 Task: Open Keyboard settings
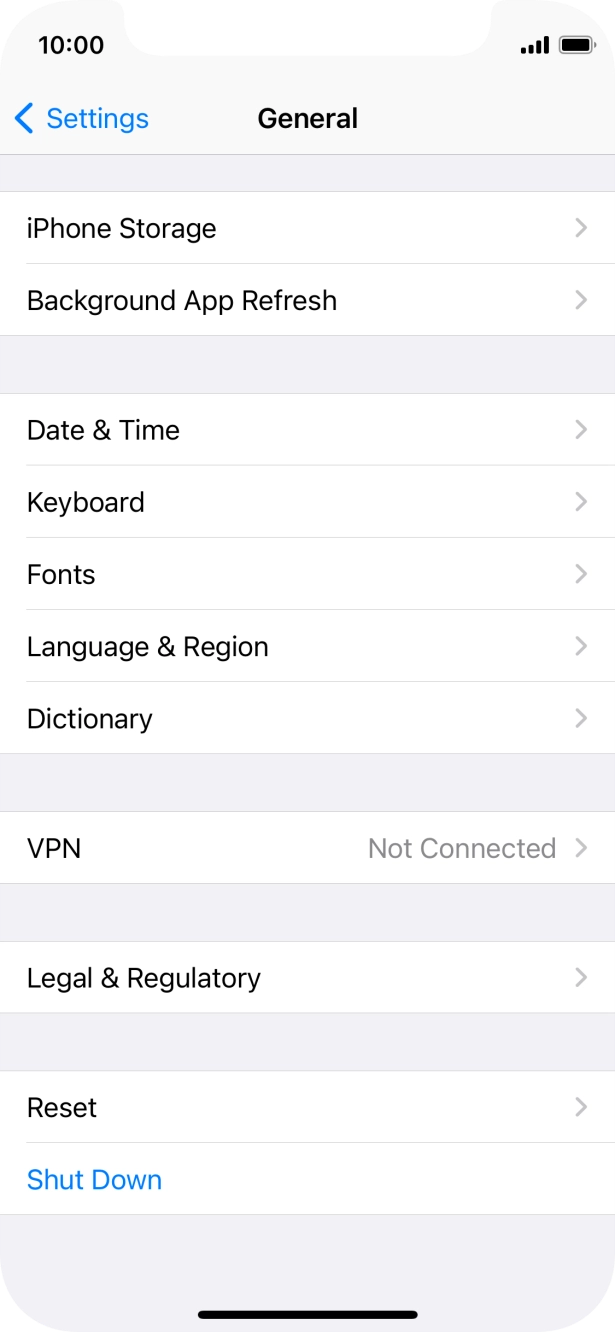click(307, 502)
